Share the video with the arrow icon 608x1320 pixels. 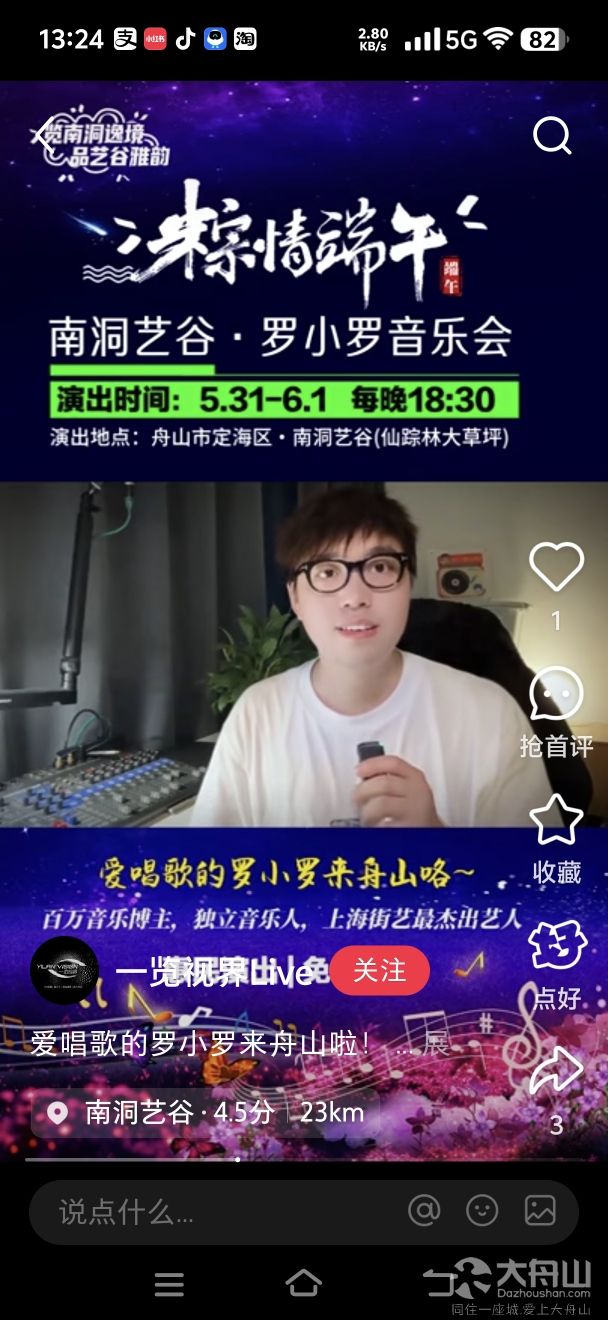(x=556, y=1072)
